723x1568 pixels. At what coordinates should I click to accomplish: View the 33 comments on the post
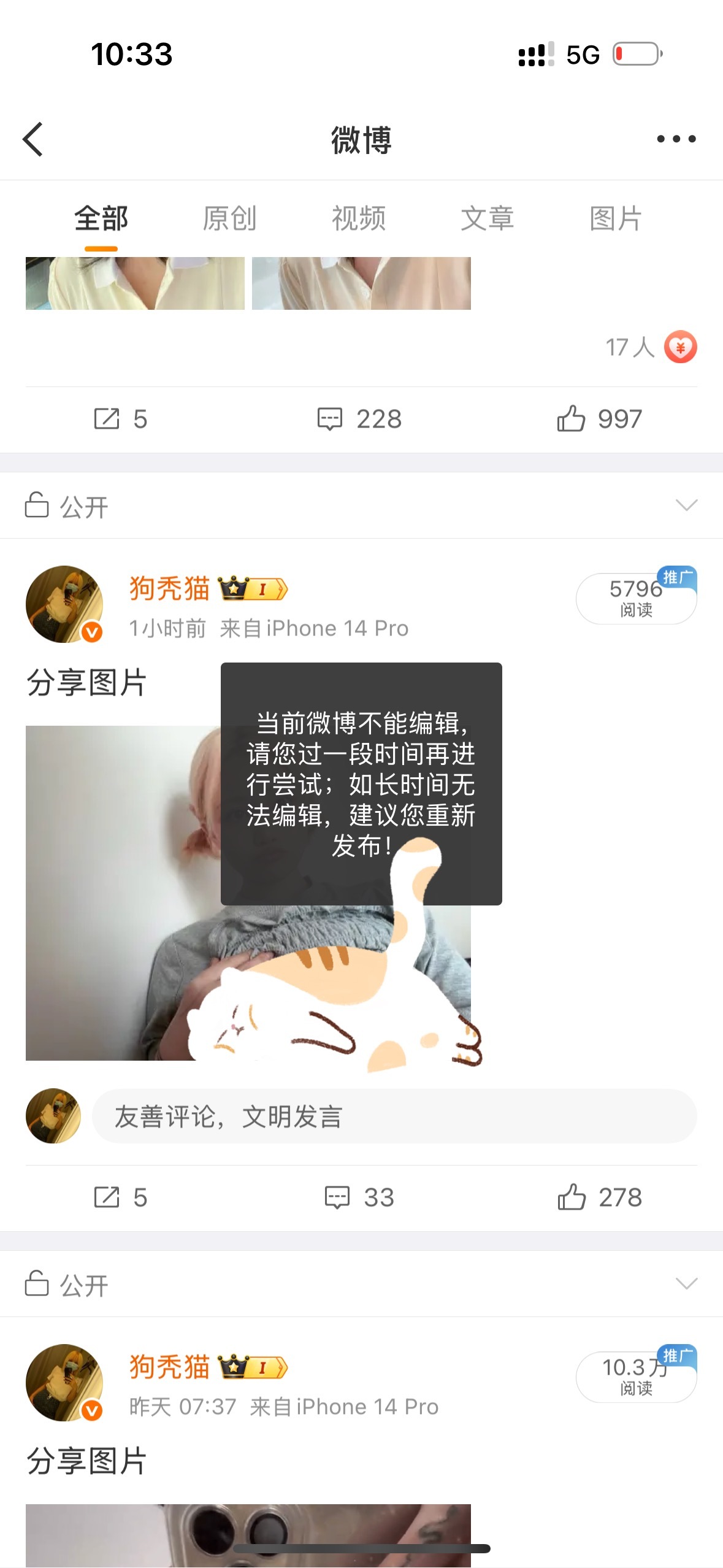click(x=359, y=1197)
